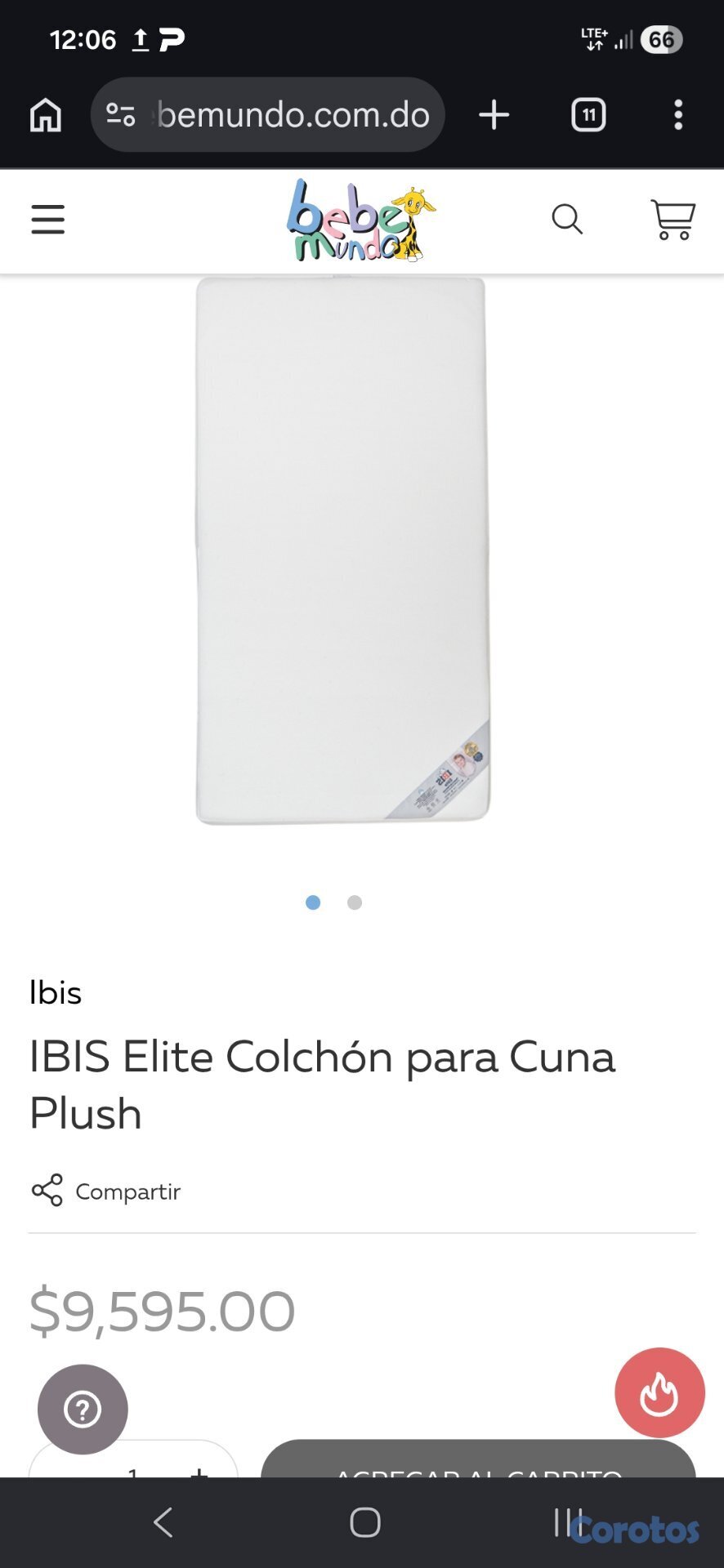Open the browser overflow menu
This screenshot has width=724, height=1568.
[678, 115]
